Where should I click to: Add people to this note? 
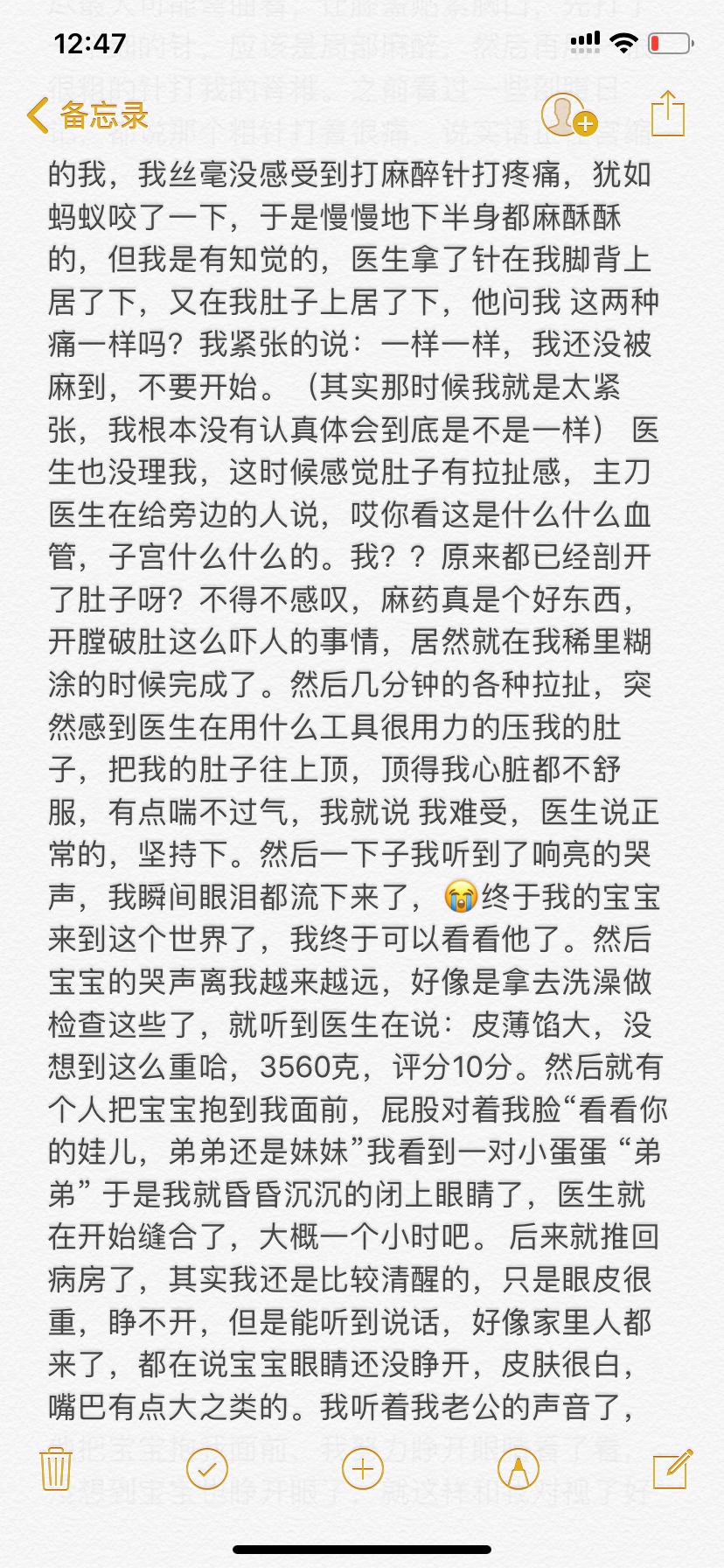(567, 115)
